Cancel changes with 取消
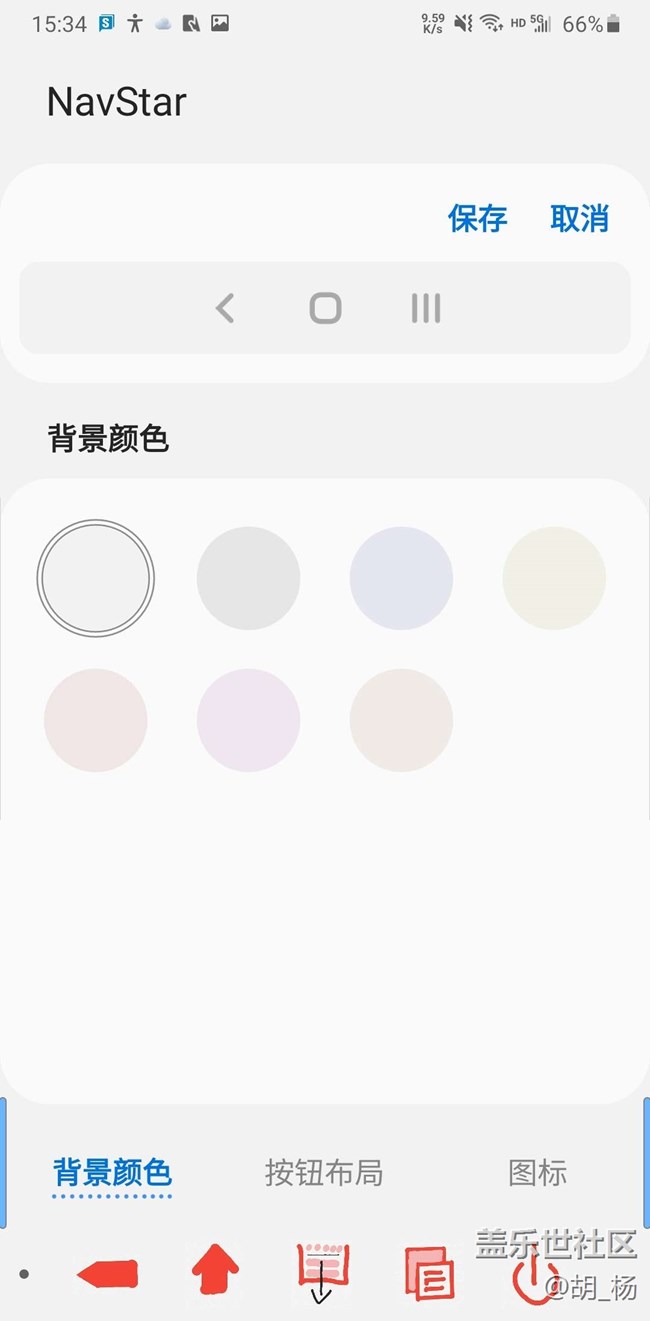This screenshot has width=650, height=1321. click(x=580, y=218)
